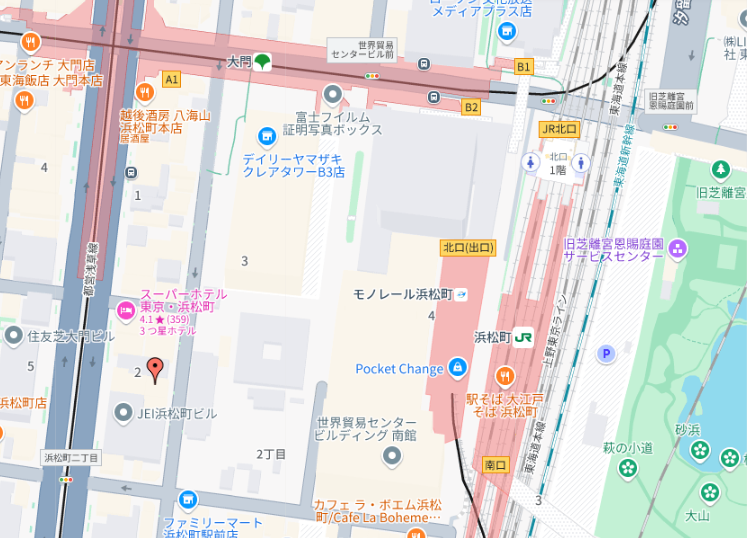Select the JEI浜松町ビル marker
Image resolution: width=747 pixels, height=538 pixels.
(x=123, y=412)
